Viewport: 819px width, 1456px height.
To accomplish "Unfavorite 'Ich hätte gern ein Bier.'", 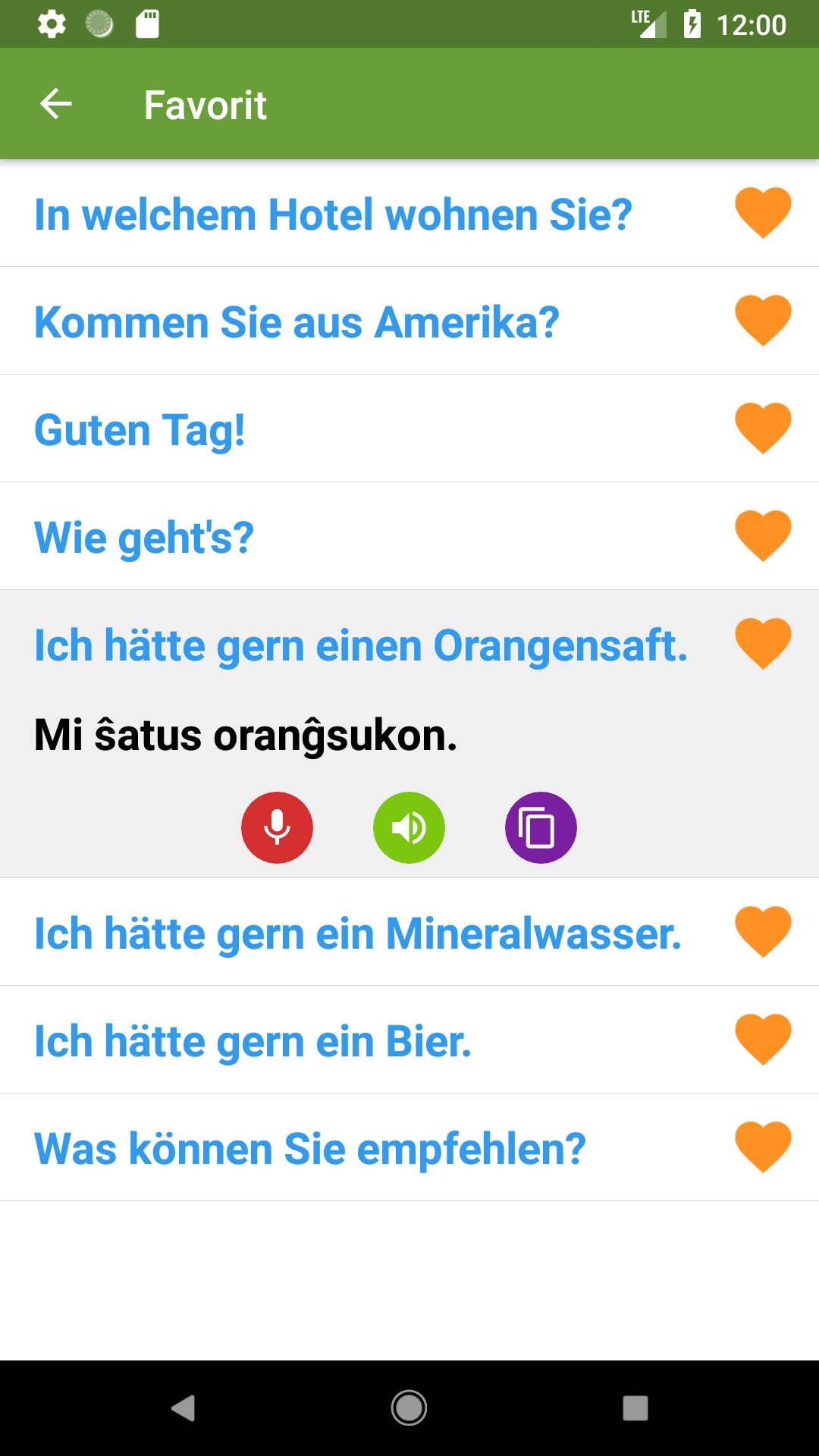I will click(x=763, y=1040).
